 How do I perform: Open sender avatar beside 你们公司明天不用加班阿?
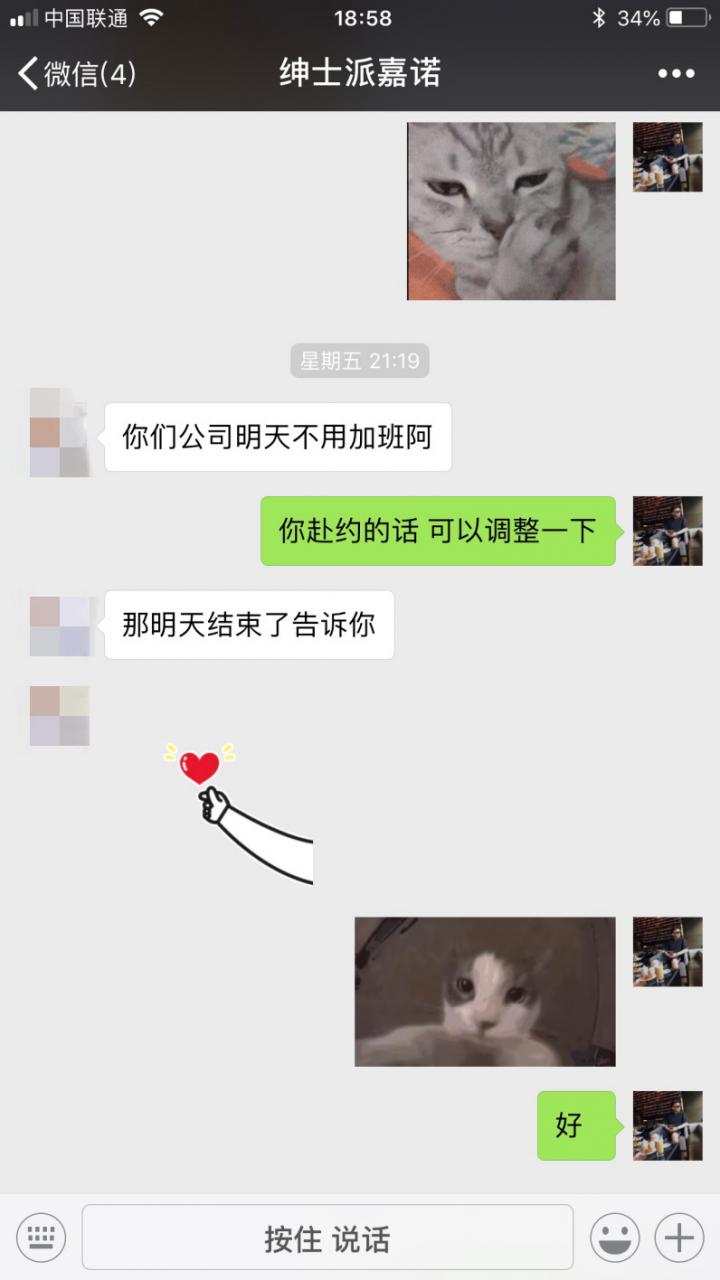click(60, 433)
